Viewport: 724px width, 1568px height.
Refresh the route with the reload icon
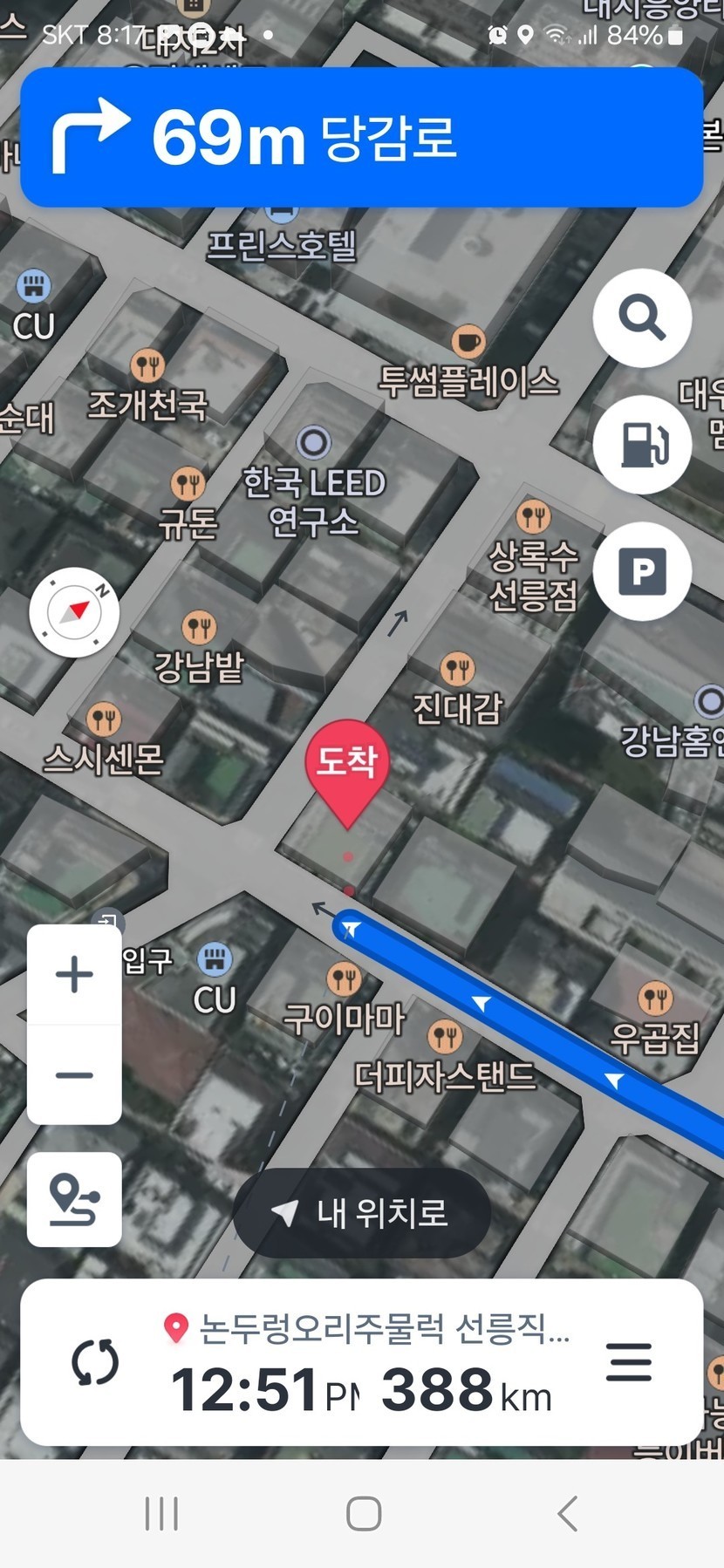point(95,1362)
